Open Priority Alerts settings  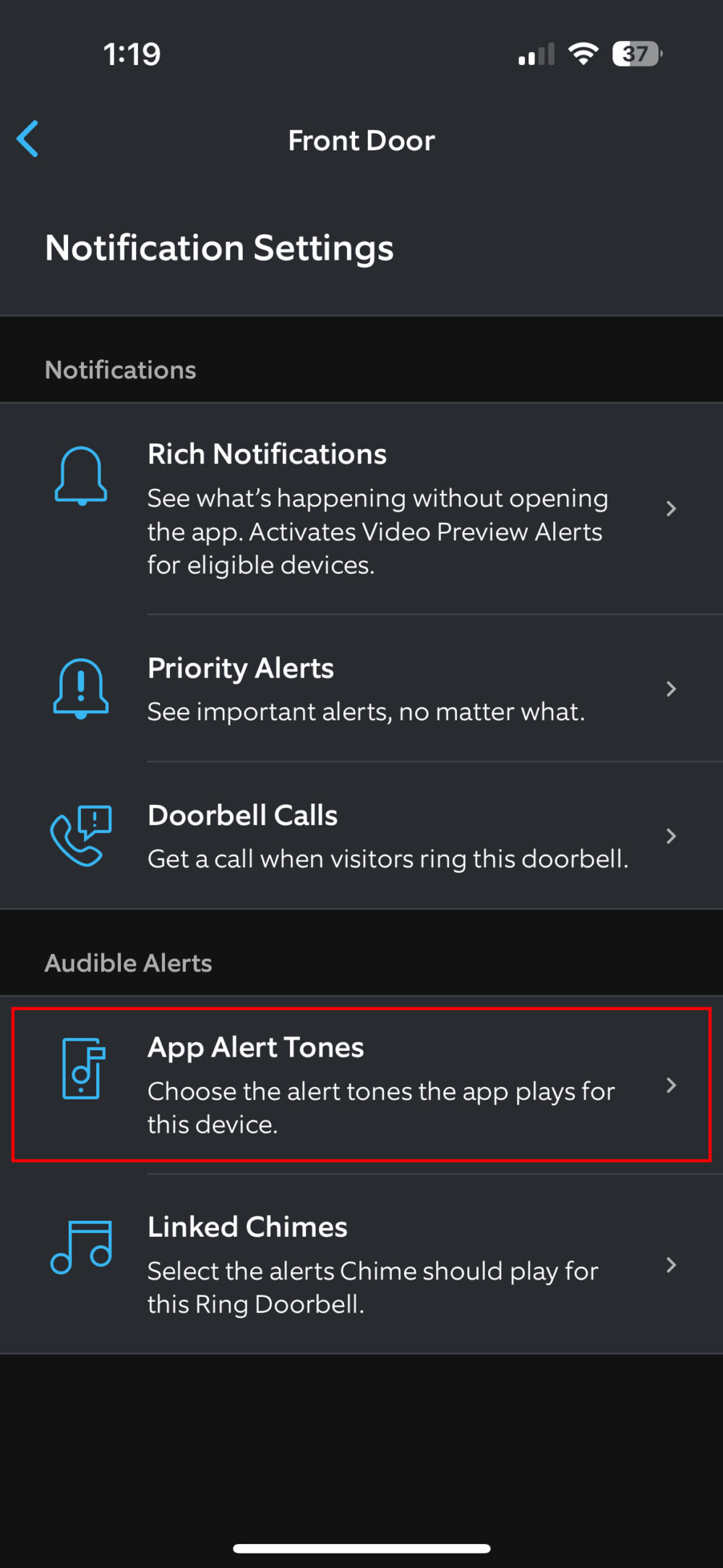(x=361, y=689)
